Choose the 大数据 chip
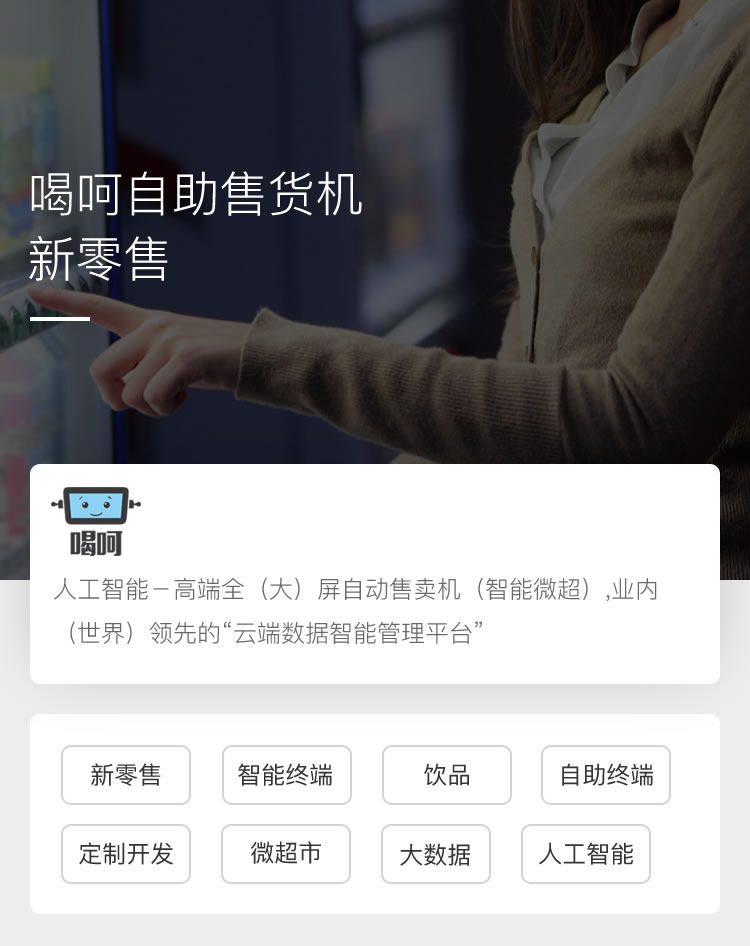Screen dimensions: 750x946 coord(436,854)
